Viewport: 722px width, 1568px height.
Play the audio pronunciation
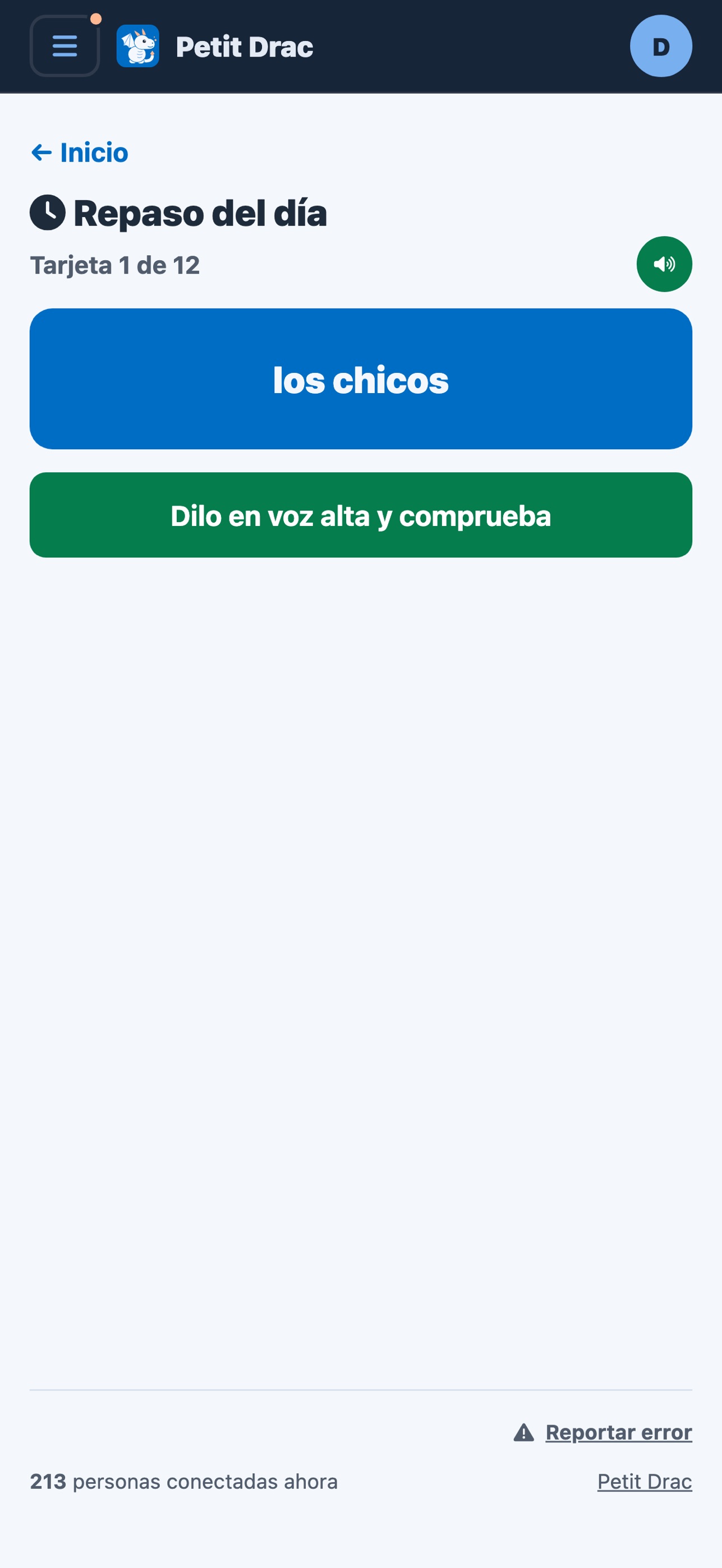click(x=664, y=264)
